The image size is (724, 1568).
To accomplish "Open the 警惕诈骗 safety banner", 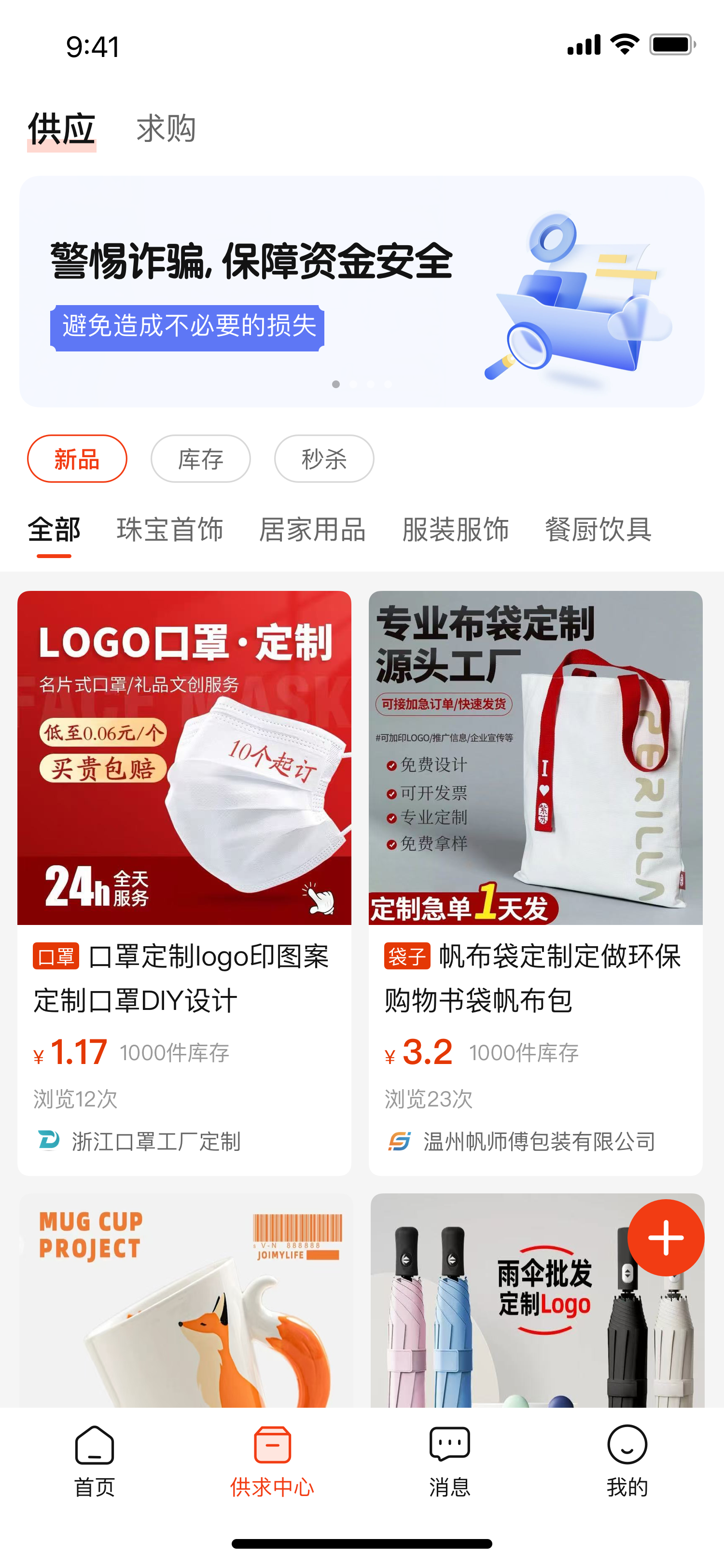I will point(362,291).
